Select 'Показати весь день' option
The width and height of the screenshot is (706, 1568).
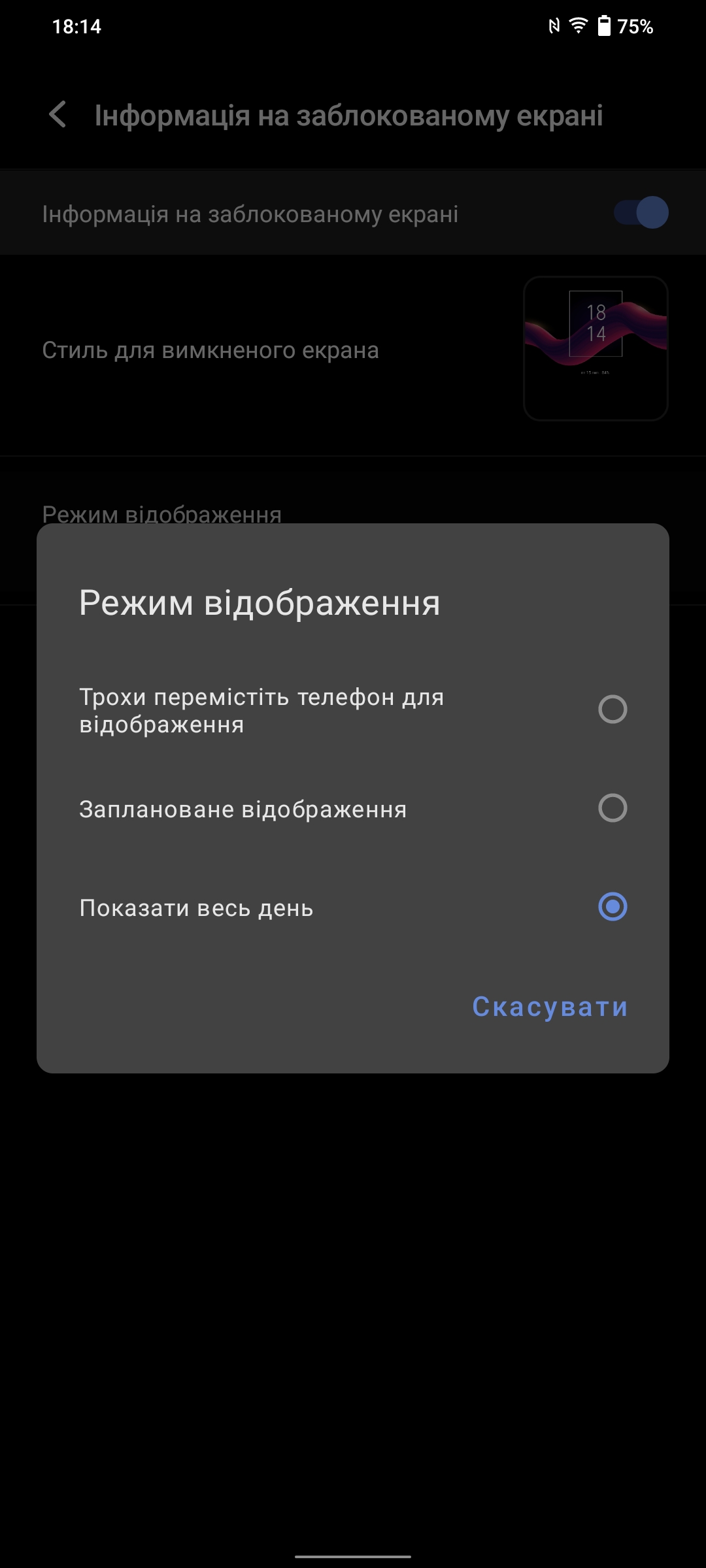point(613,907)
